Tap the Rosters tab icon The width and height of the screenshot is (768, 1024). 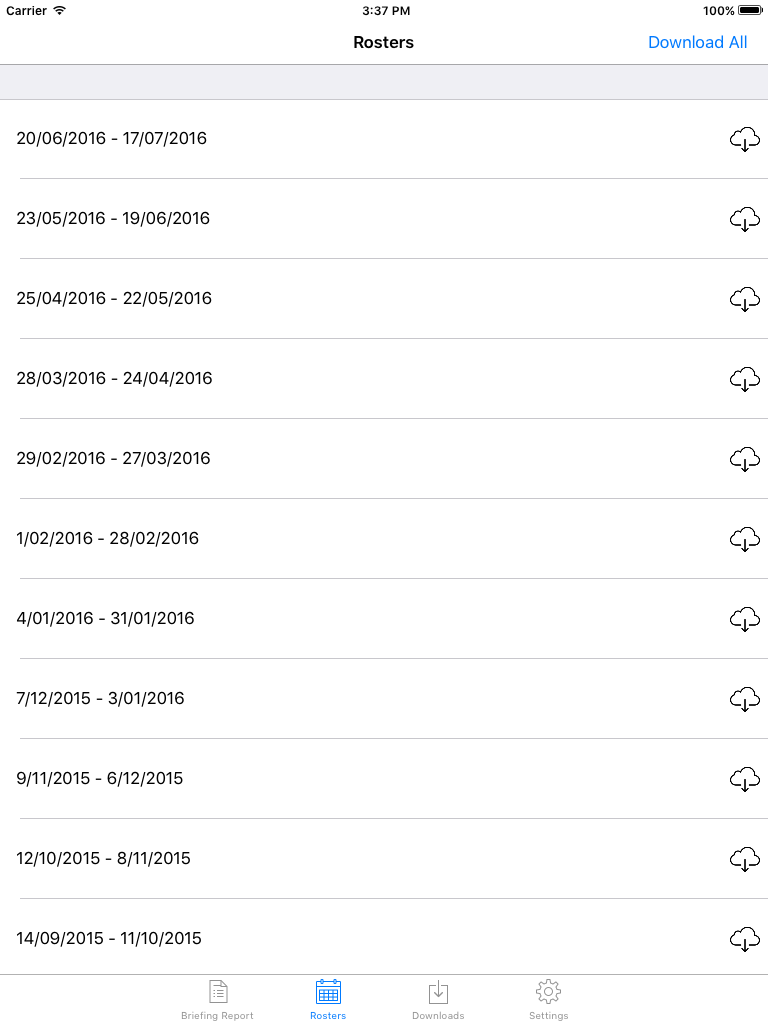[x=328, y=992]
